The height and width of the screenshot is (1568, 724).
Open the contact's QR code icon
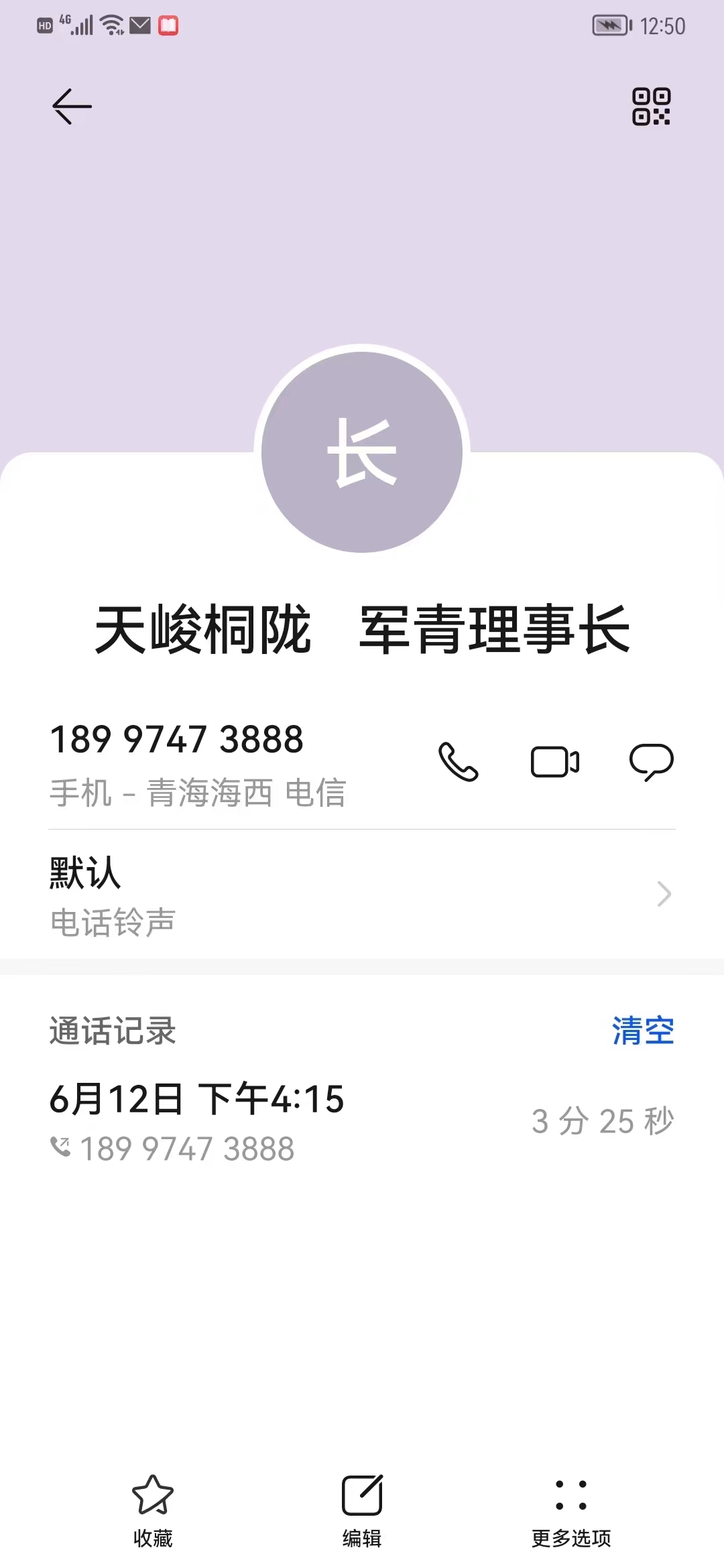(x=651, y=107)
